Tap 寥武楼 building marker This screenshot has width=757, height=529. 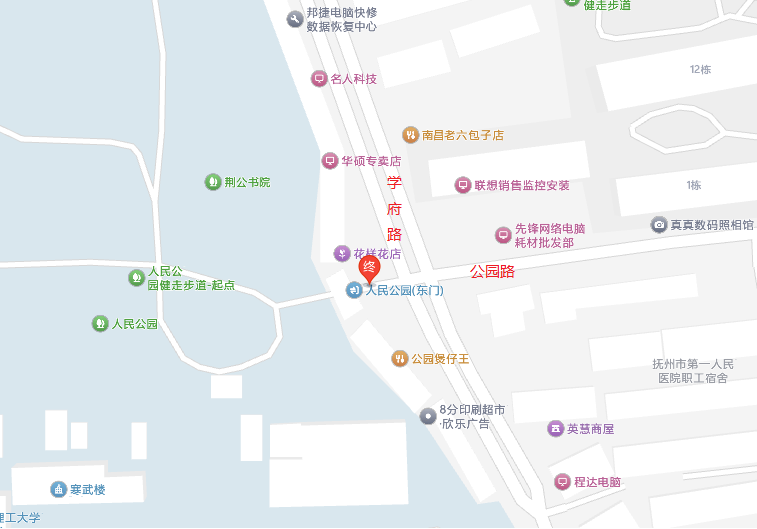pos(58,490)
